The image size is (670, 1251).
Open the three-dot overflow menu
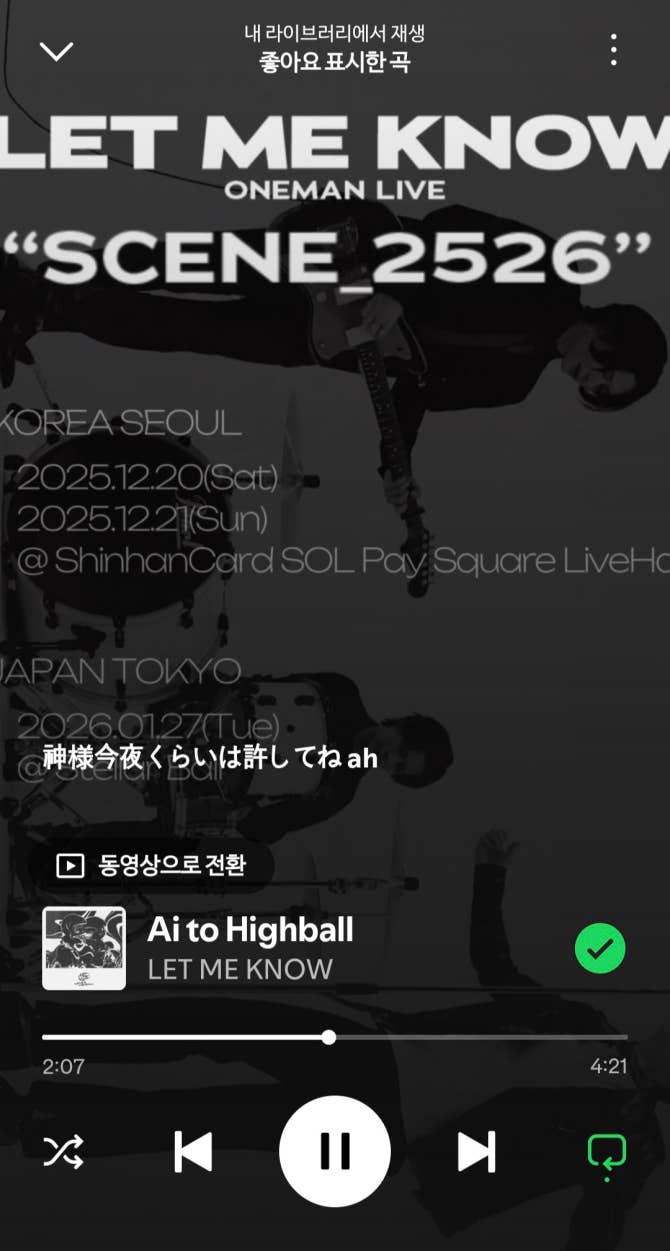pos(613,50)
